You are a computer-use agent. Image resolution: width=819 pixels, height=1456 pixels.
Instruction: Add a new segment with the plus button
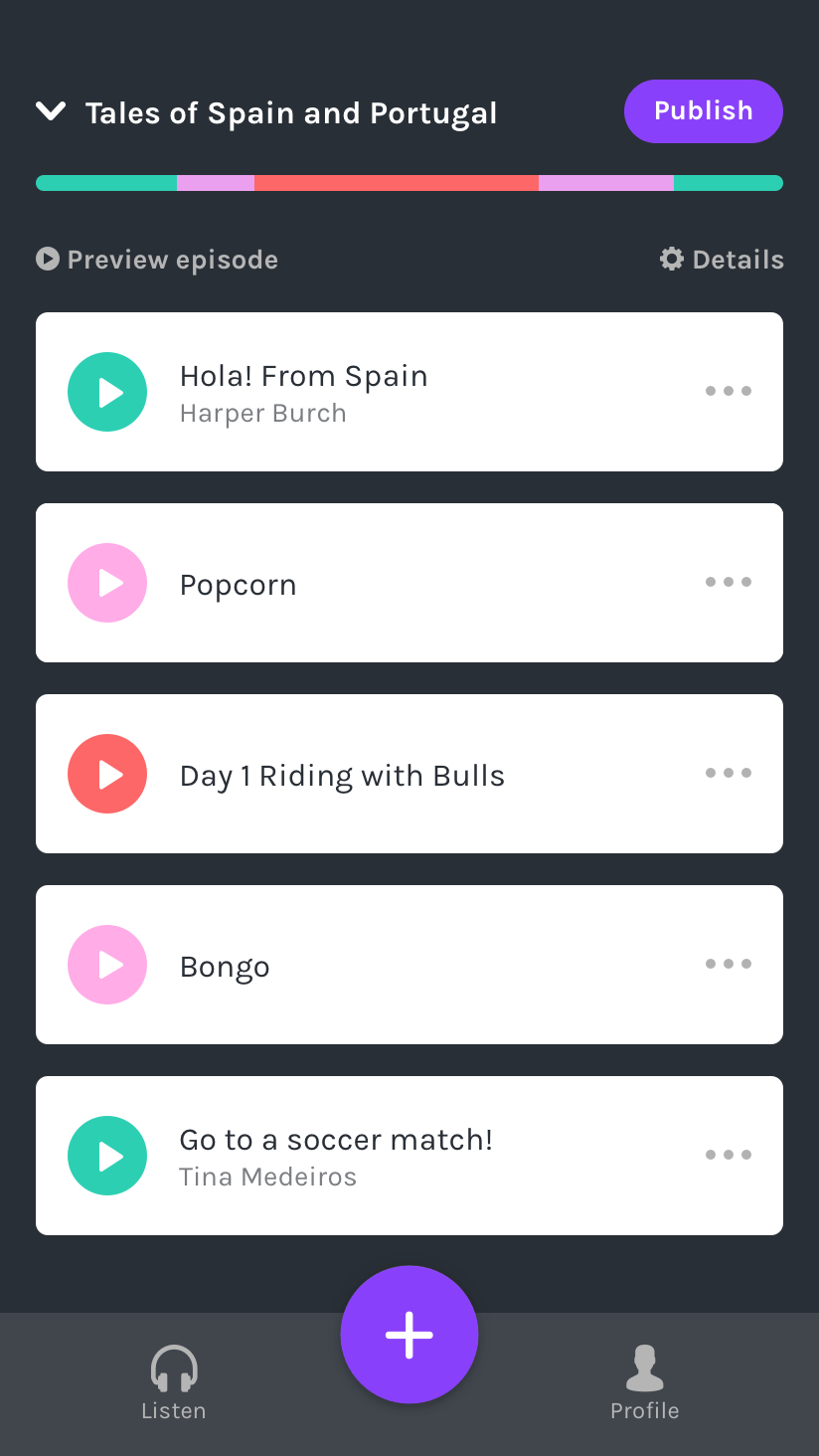409,1335
